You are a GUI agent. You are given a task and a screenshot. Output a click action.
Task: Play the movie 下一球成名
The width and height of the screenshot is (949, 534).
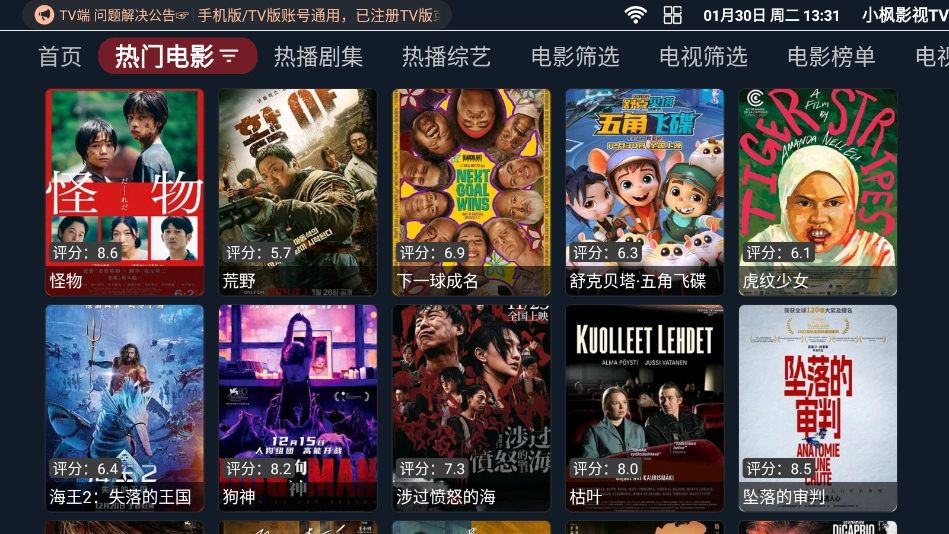(x=471, y=192)
